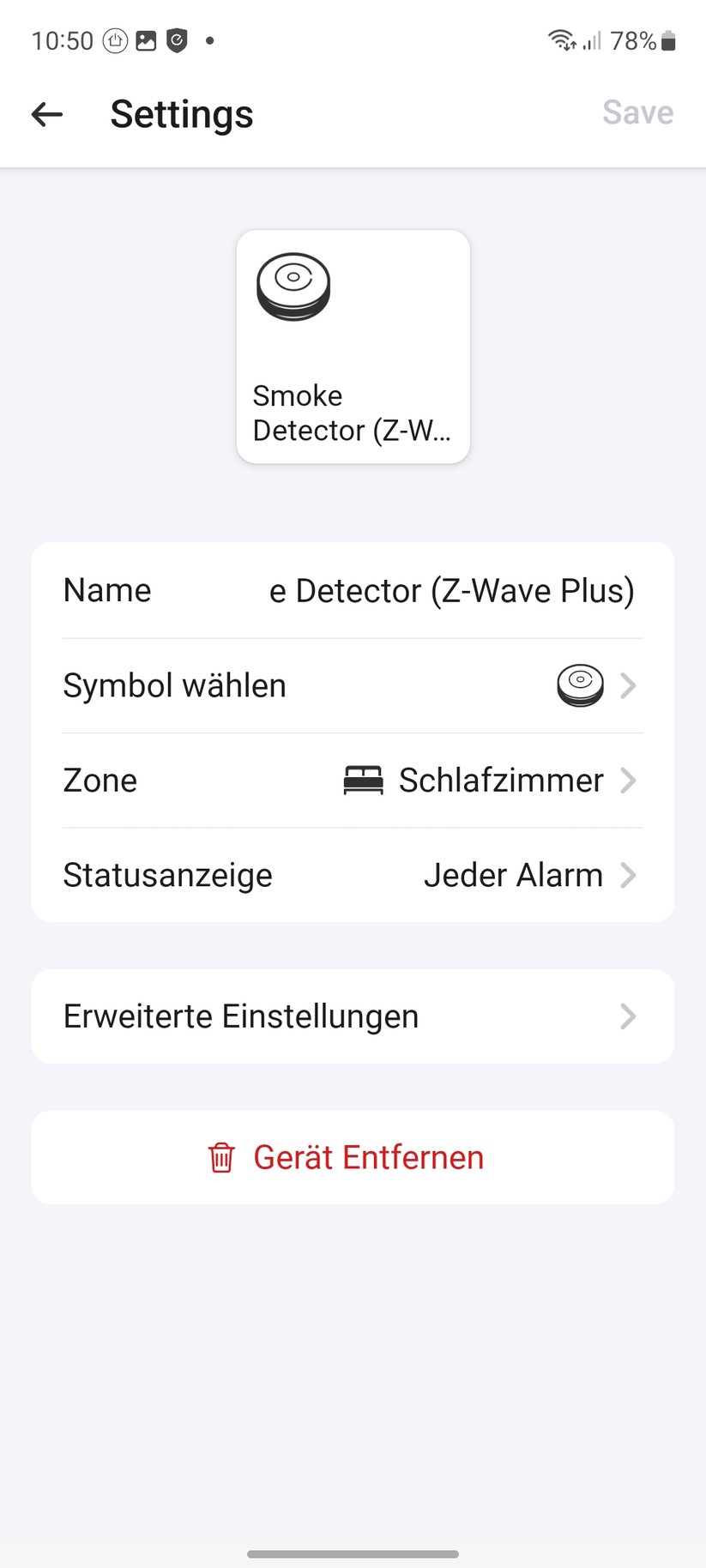Tap the Save button
706x1568 pixels.
[x=638, y=112]
